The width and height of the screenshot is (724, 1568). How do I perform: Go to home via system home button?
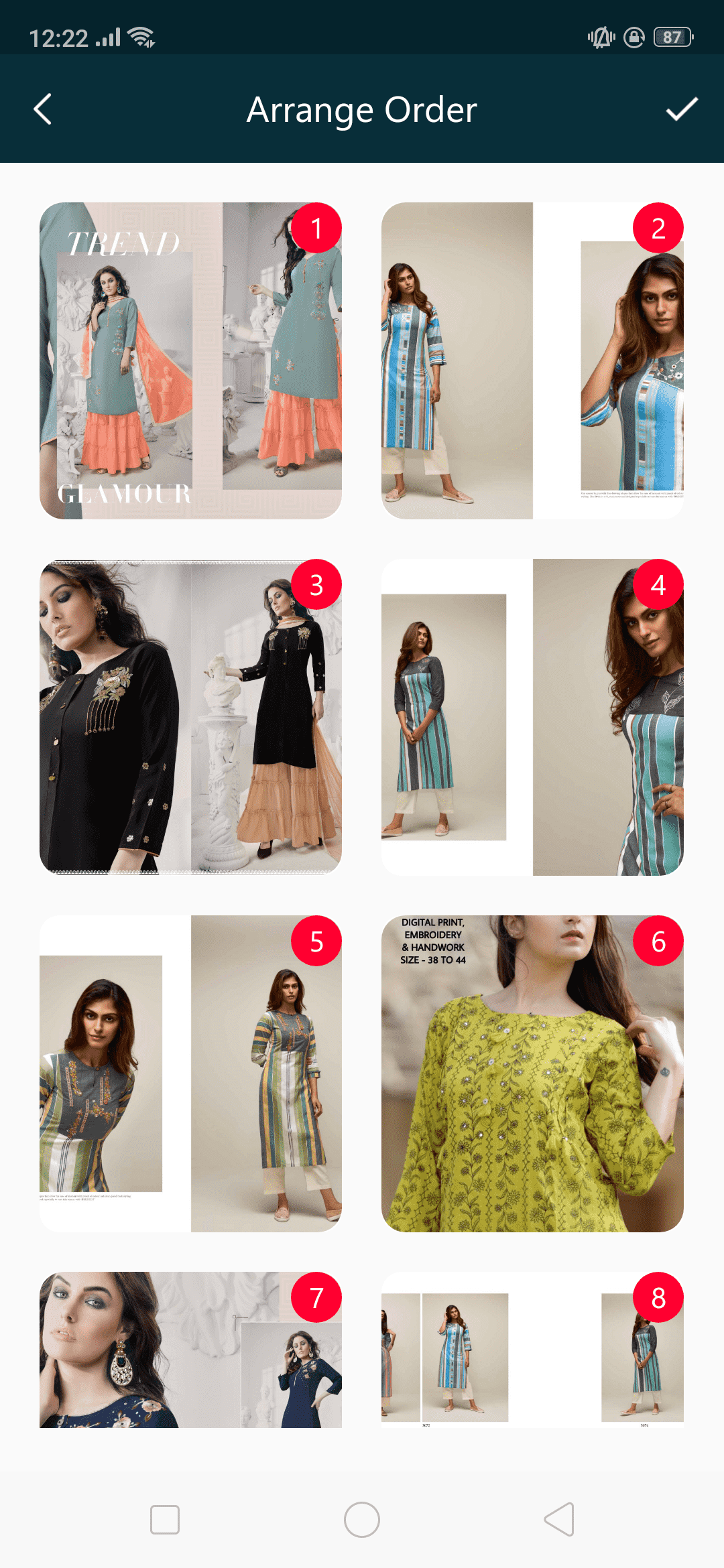[362, 1519]
